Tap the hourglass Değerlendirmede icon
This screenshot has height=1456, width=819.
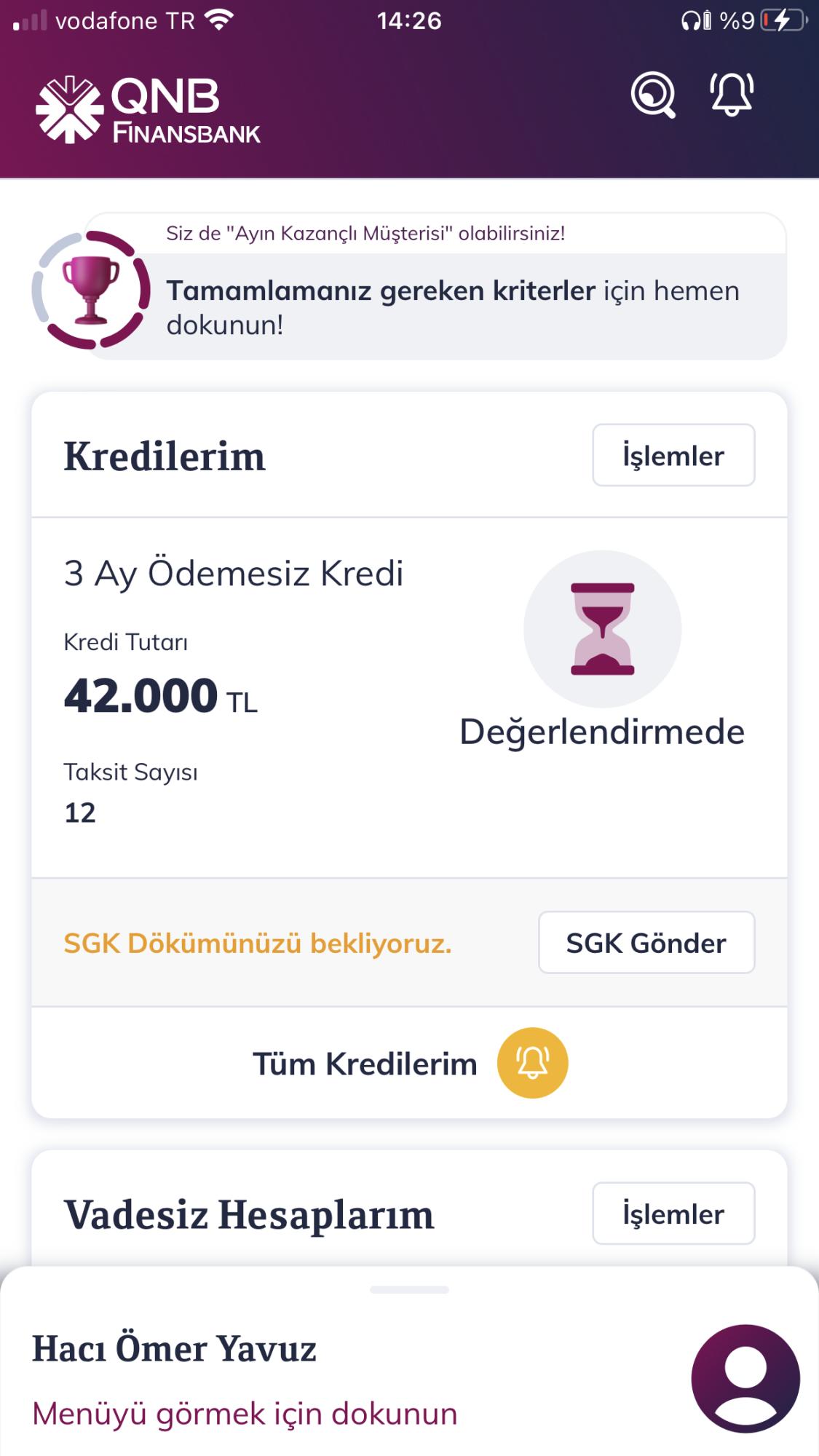(601, 629)
